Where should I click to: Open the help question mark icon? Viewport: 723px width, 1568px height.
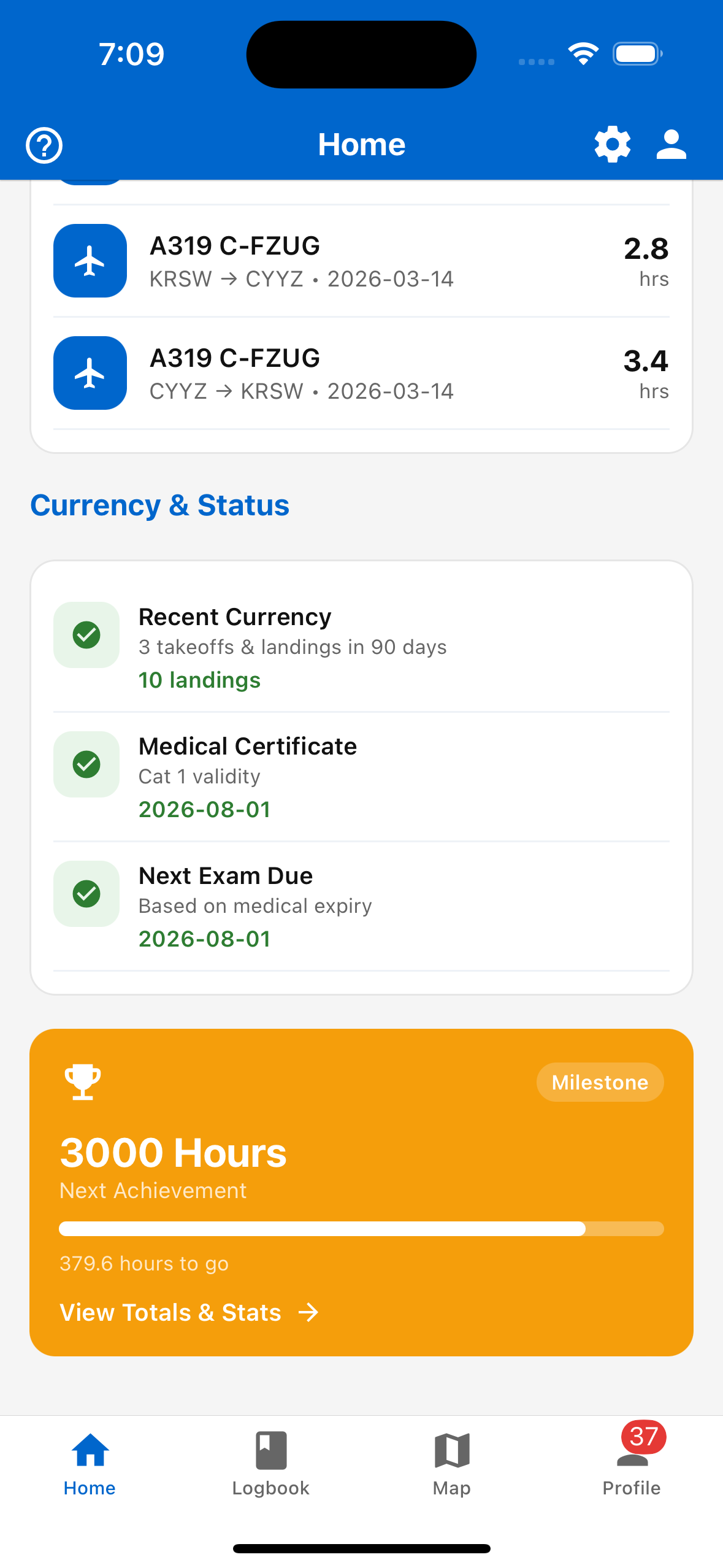(x=44, y=145)
